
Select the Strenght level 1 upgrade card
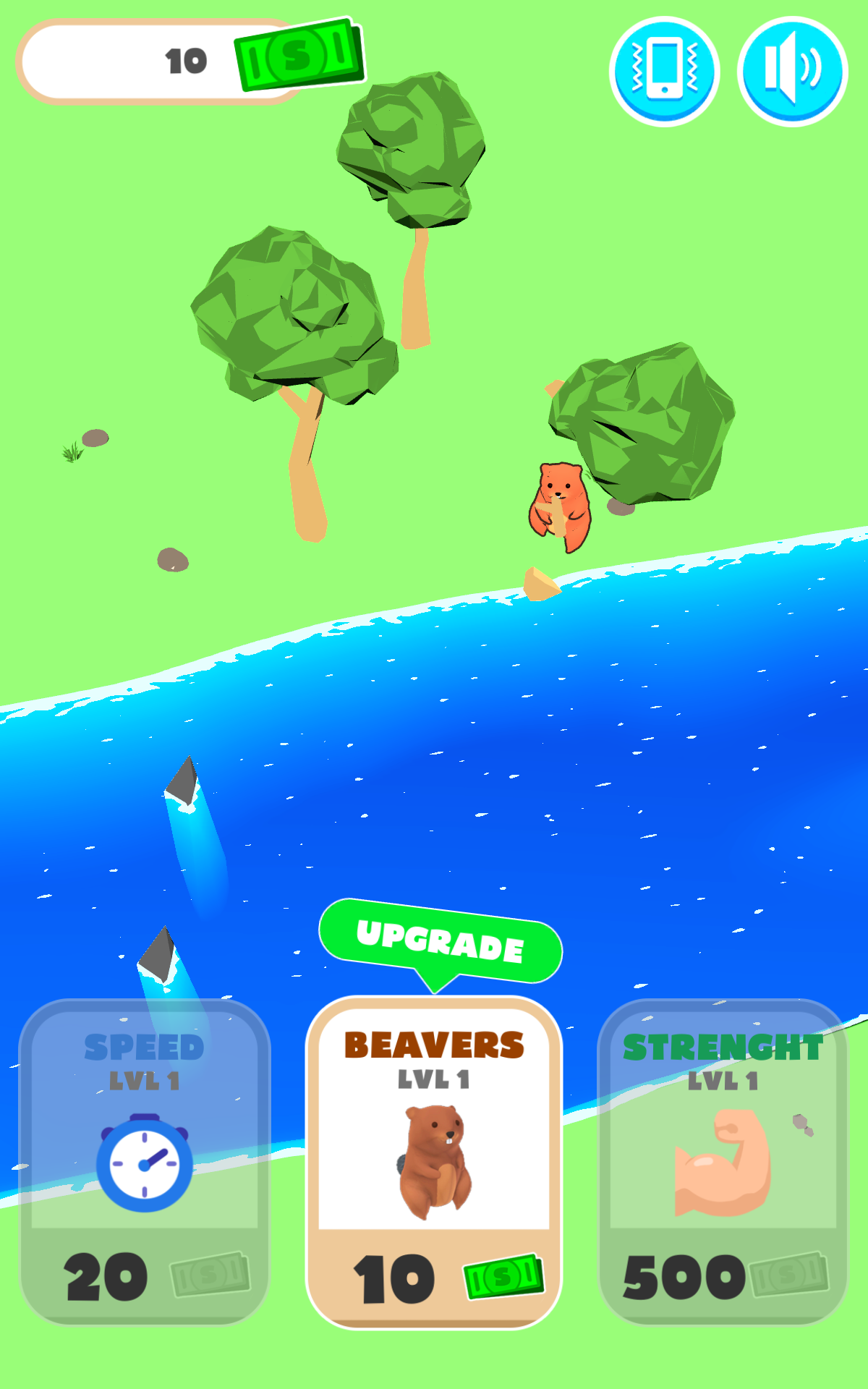pyautogui.click(x=723, y=1162)
